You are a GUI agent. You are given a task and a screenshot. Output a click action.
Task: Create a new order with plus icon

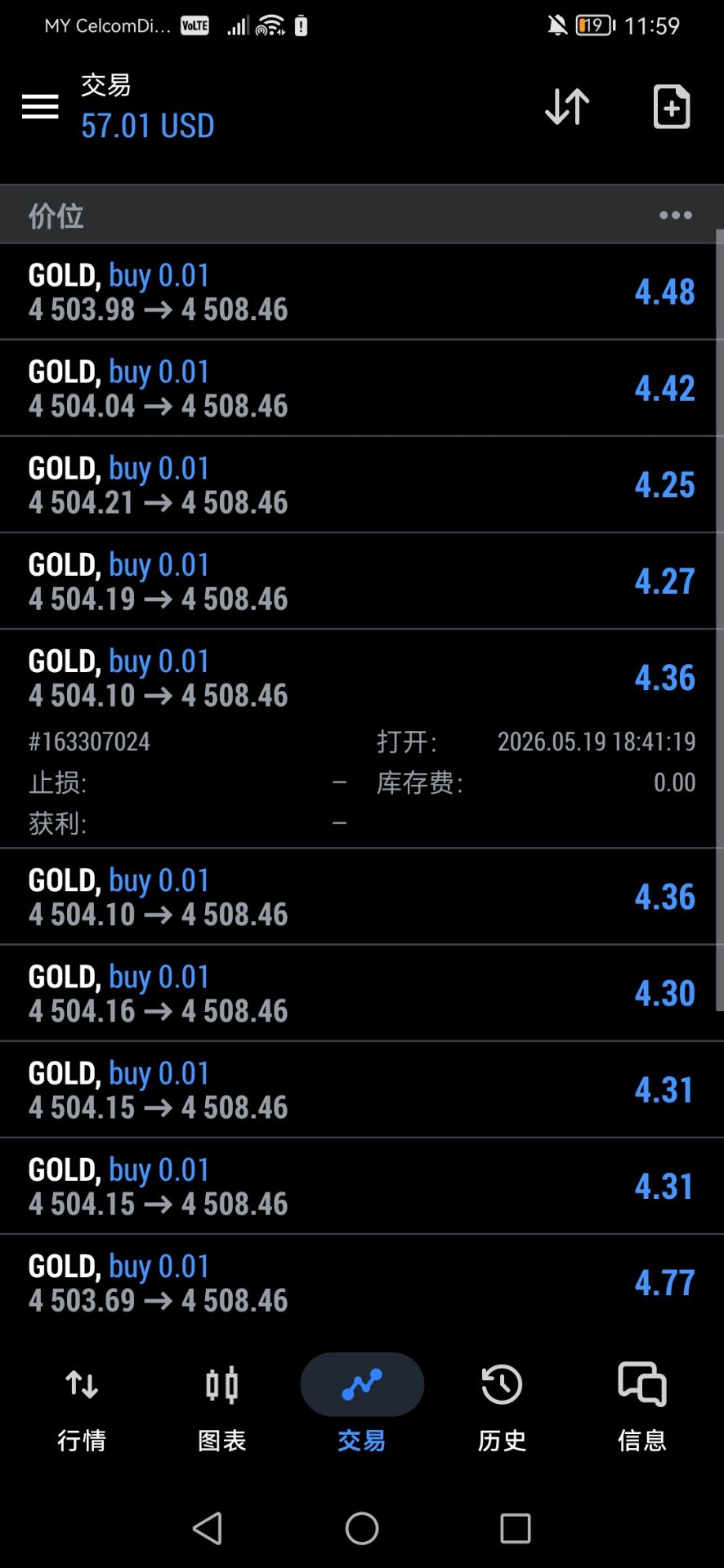[672, 106]
